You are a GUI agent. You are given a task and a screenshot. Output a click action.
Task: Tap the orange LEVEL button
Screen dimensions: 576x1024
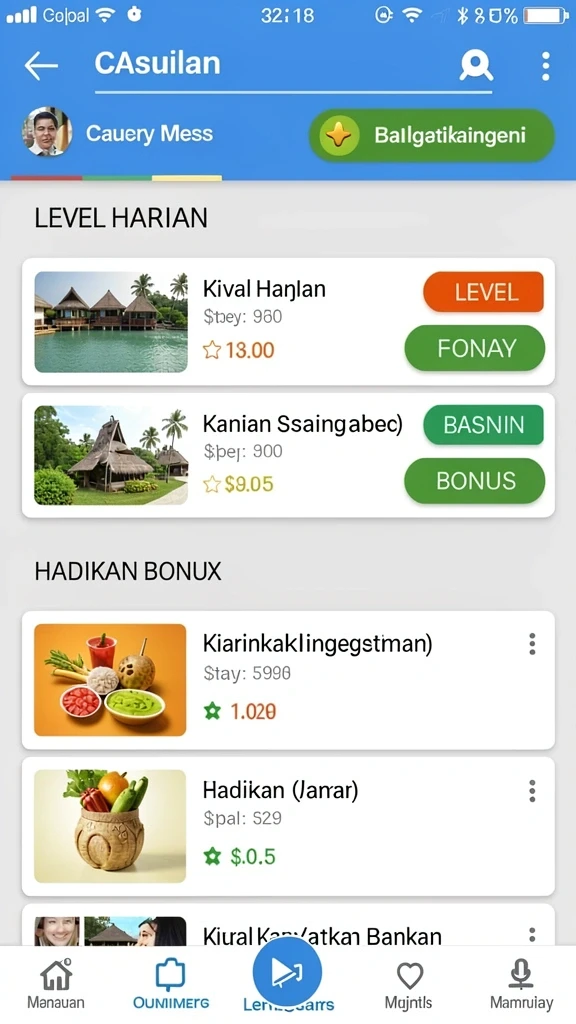(x=483, y=292)
